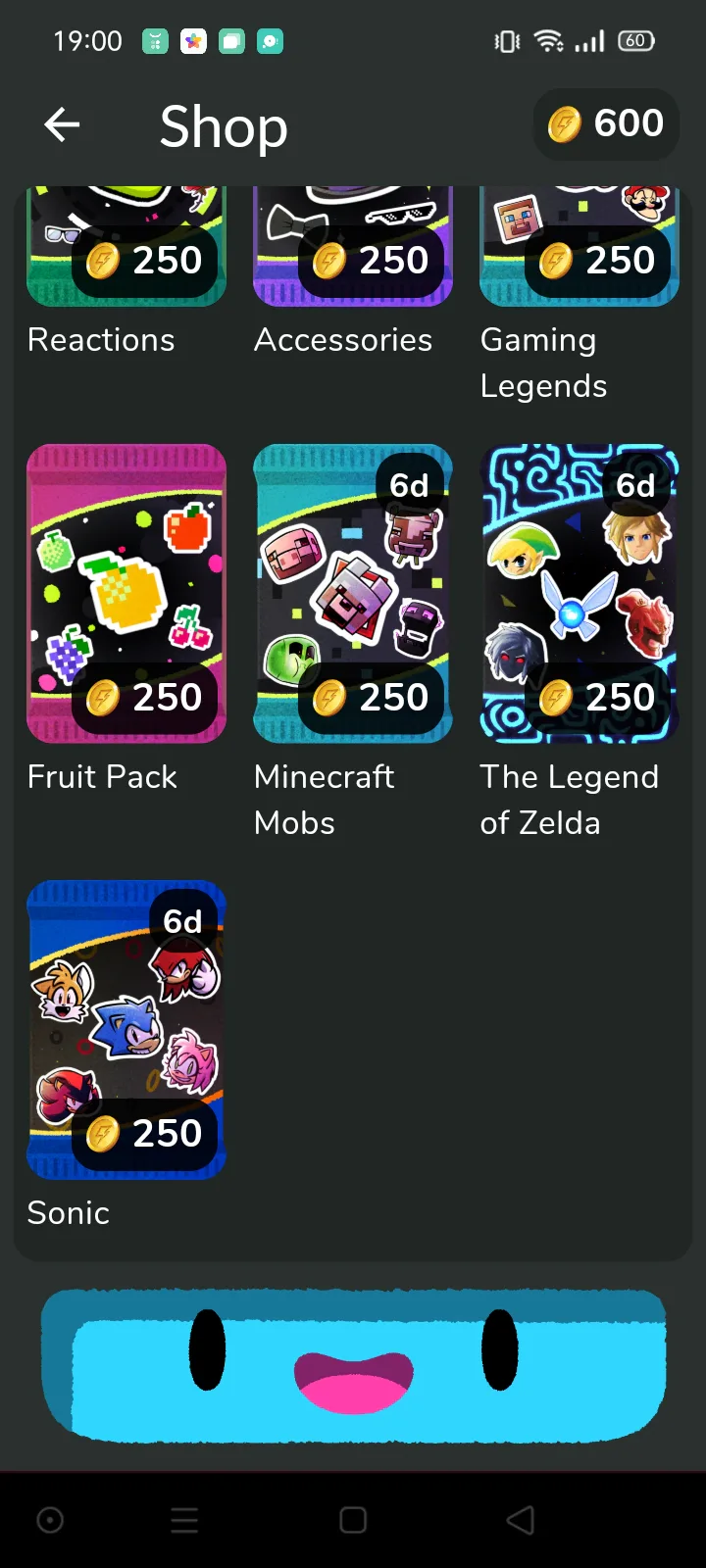Tap the system home button
706x1568 pixels.
353,1520
